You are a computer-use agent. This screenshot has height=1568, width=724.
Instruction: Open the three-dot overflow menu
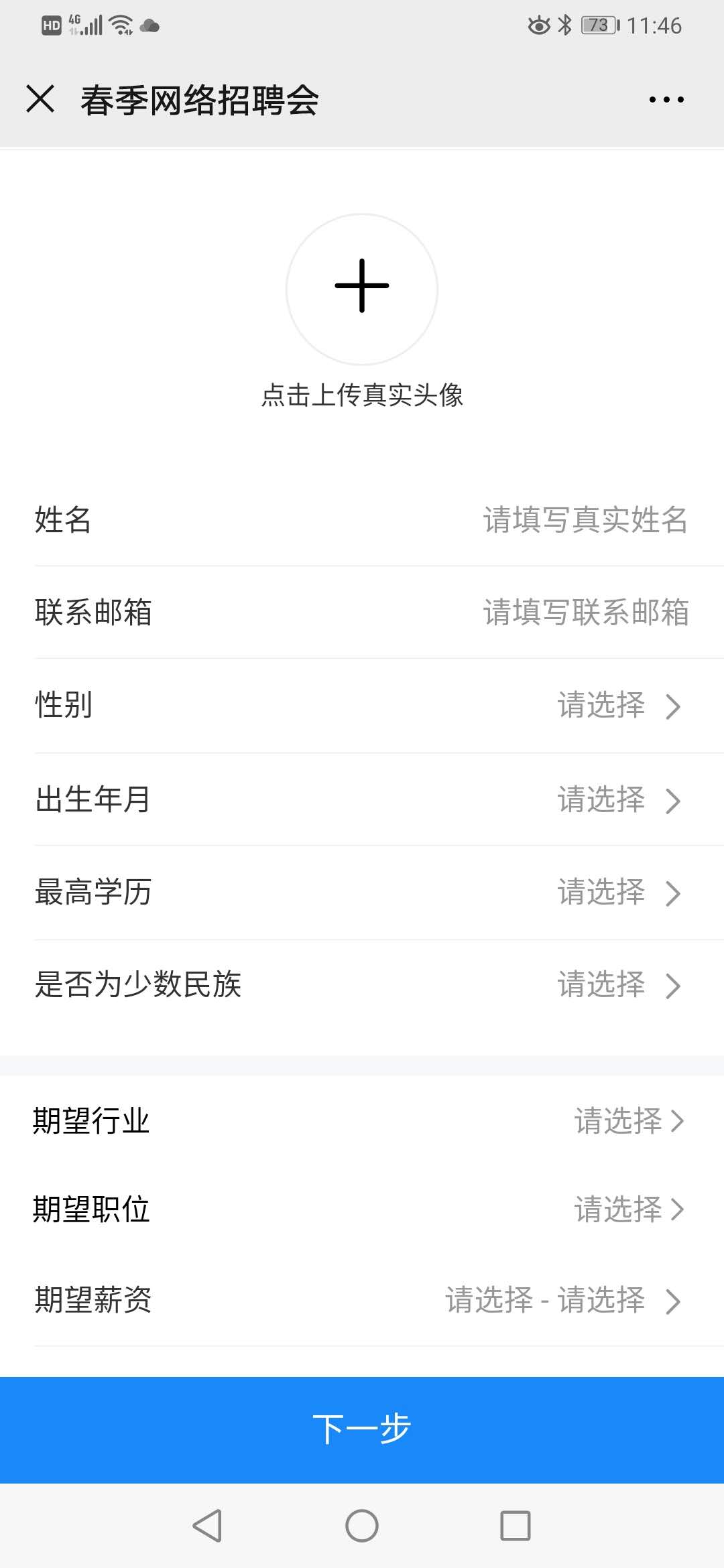pyautogui.click(x=666, y=100)
